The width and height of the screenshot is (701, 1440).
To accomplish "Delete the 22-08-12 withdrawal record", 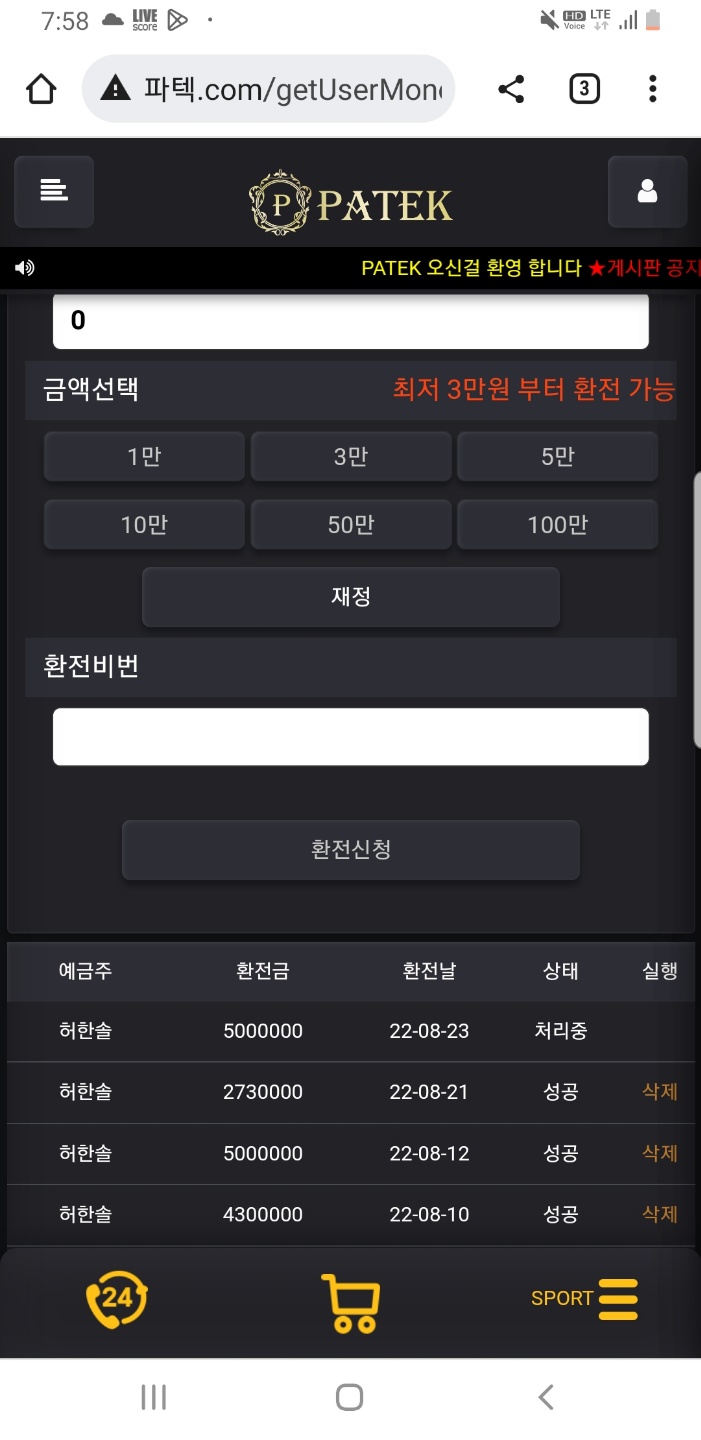I will [x=659, y=1153].
